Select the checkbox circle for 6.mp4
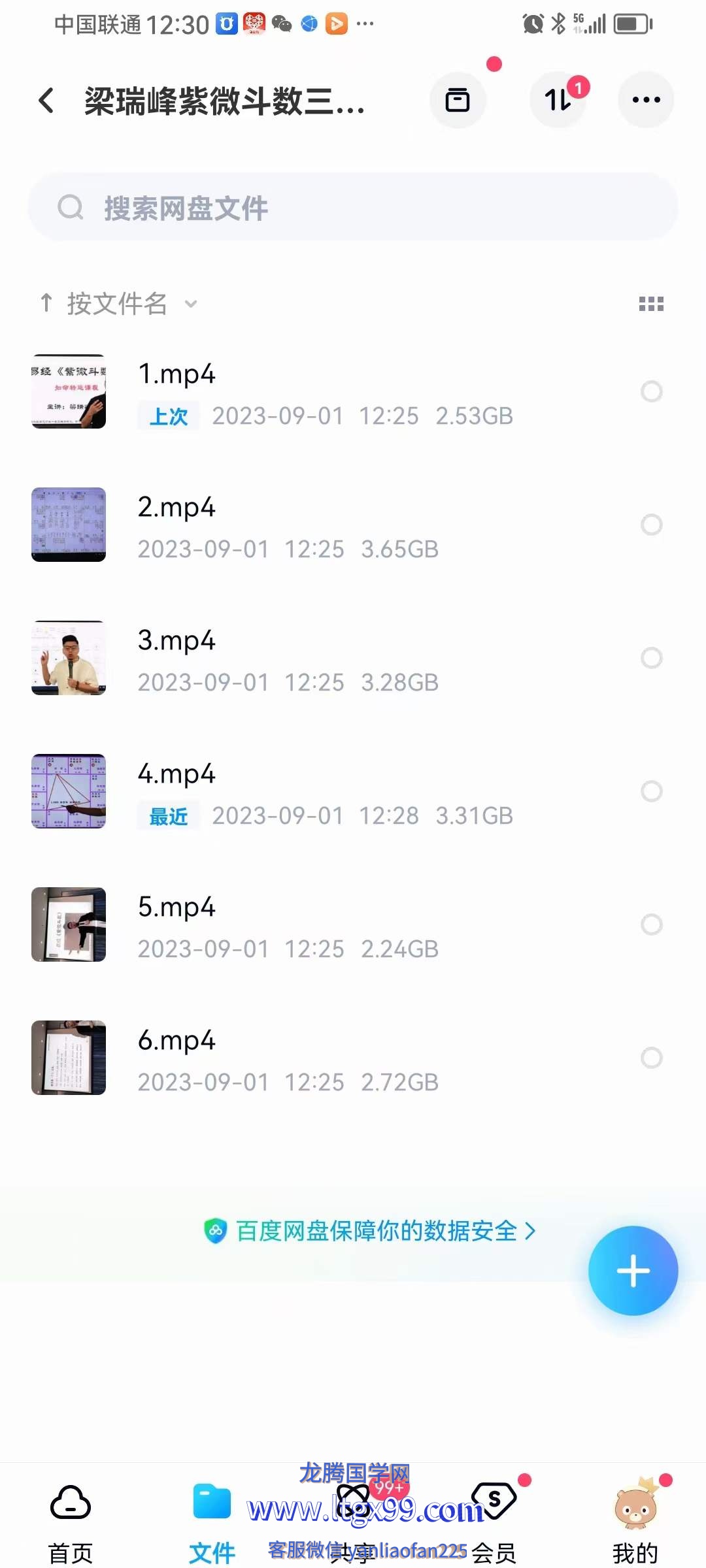This screenshot has height=1568, width=706. tap(651, 1058)
